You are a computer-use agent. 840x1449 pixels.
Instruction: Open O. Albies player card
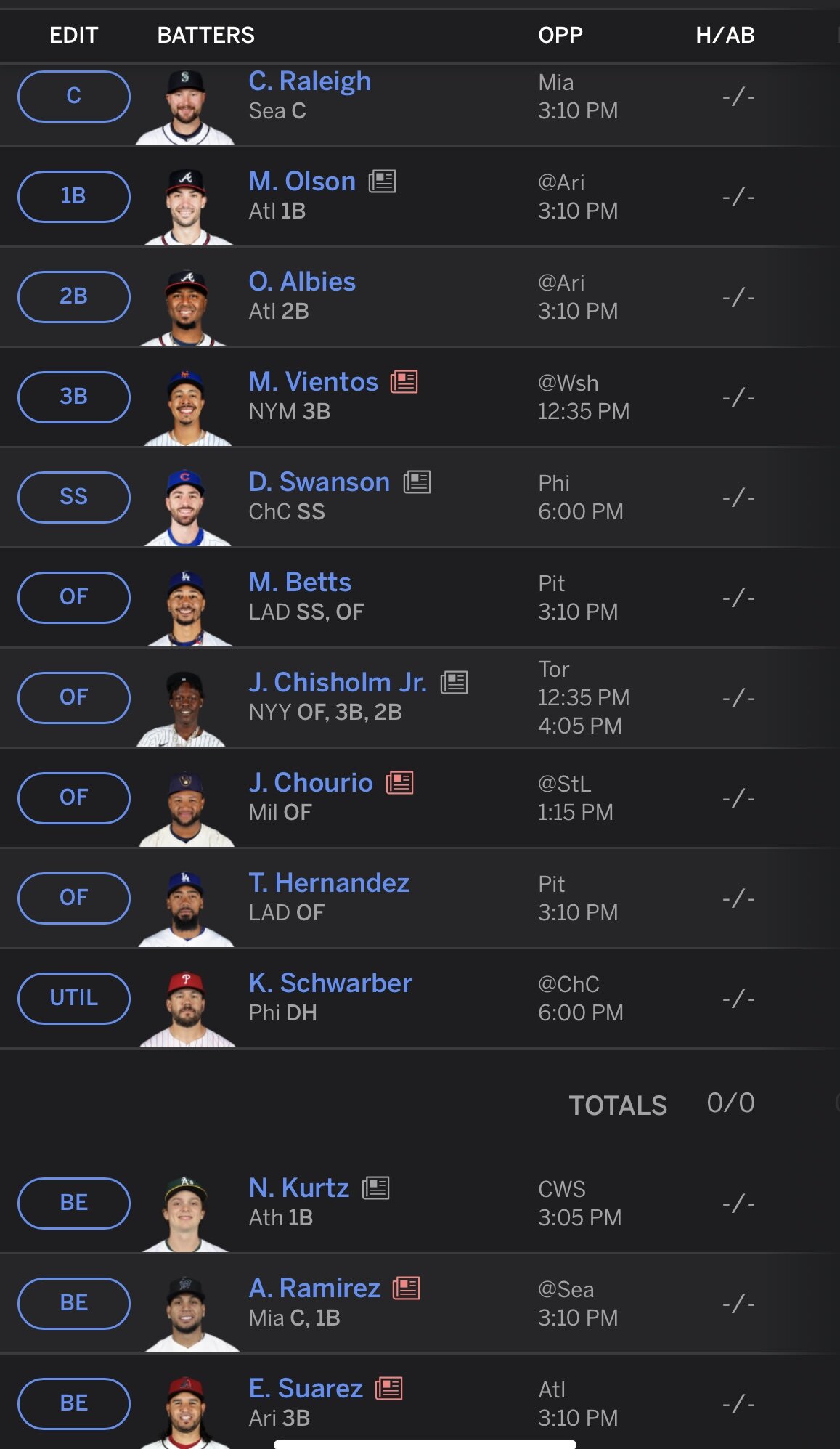[x=302, y=282]
